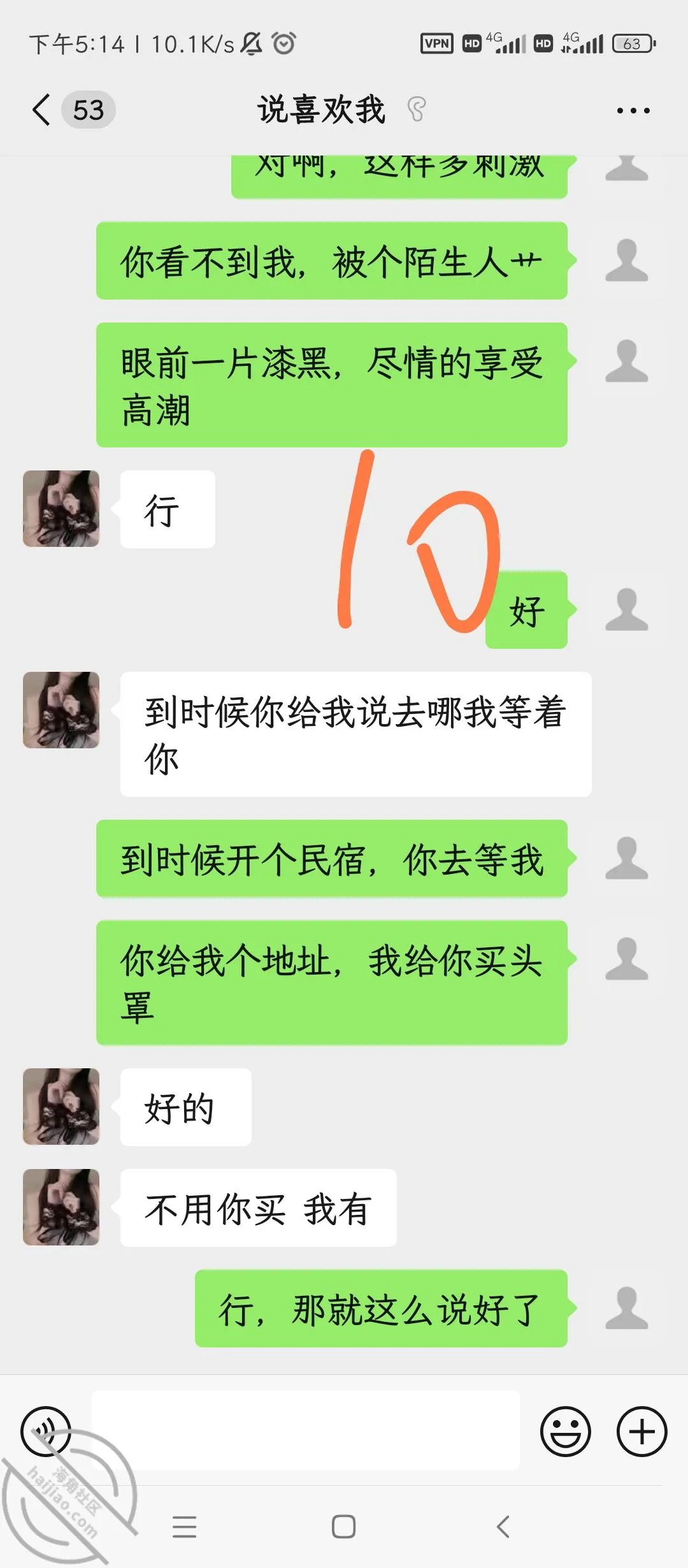
Task: Open the emoji sticker panel
Action: (x=566, y=1431)
